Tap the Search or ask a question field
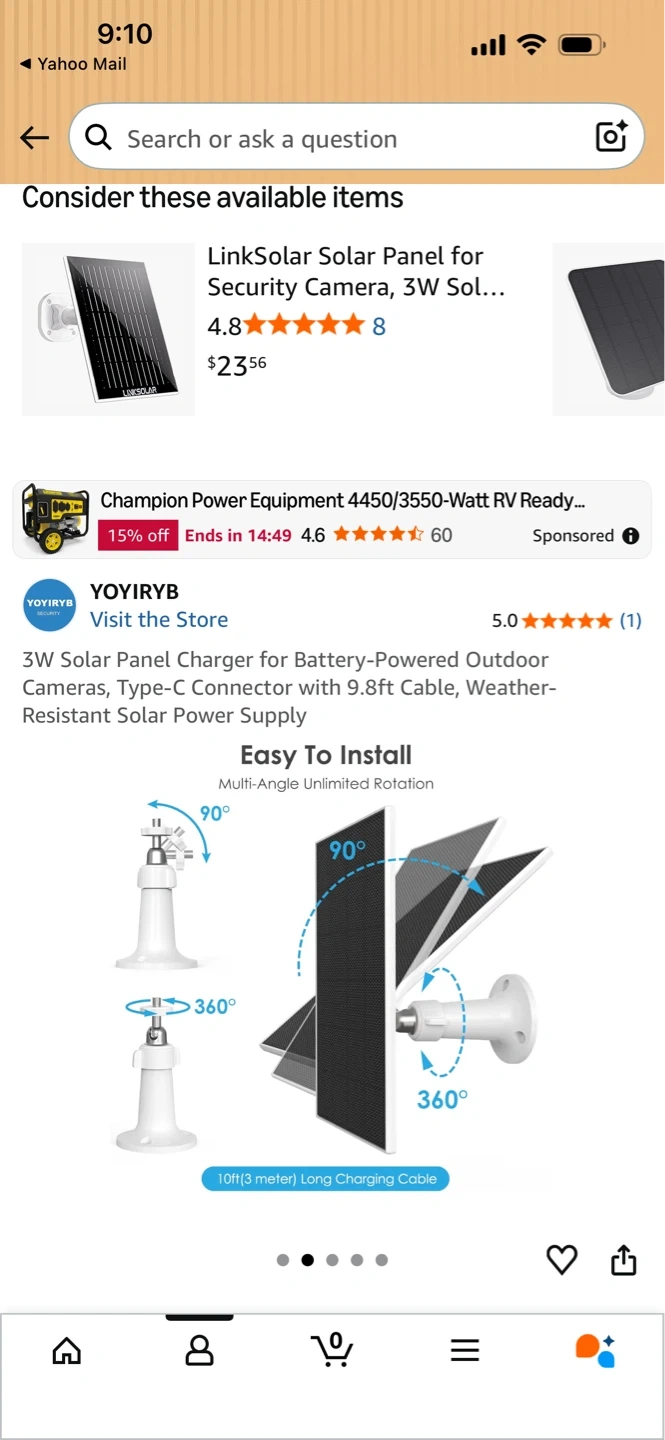The height and width of the screenshot is (1440, 665). click(340, 138)
